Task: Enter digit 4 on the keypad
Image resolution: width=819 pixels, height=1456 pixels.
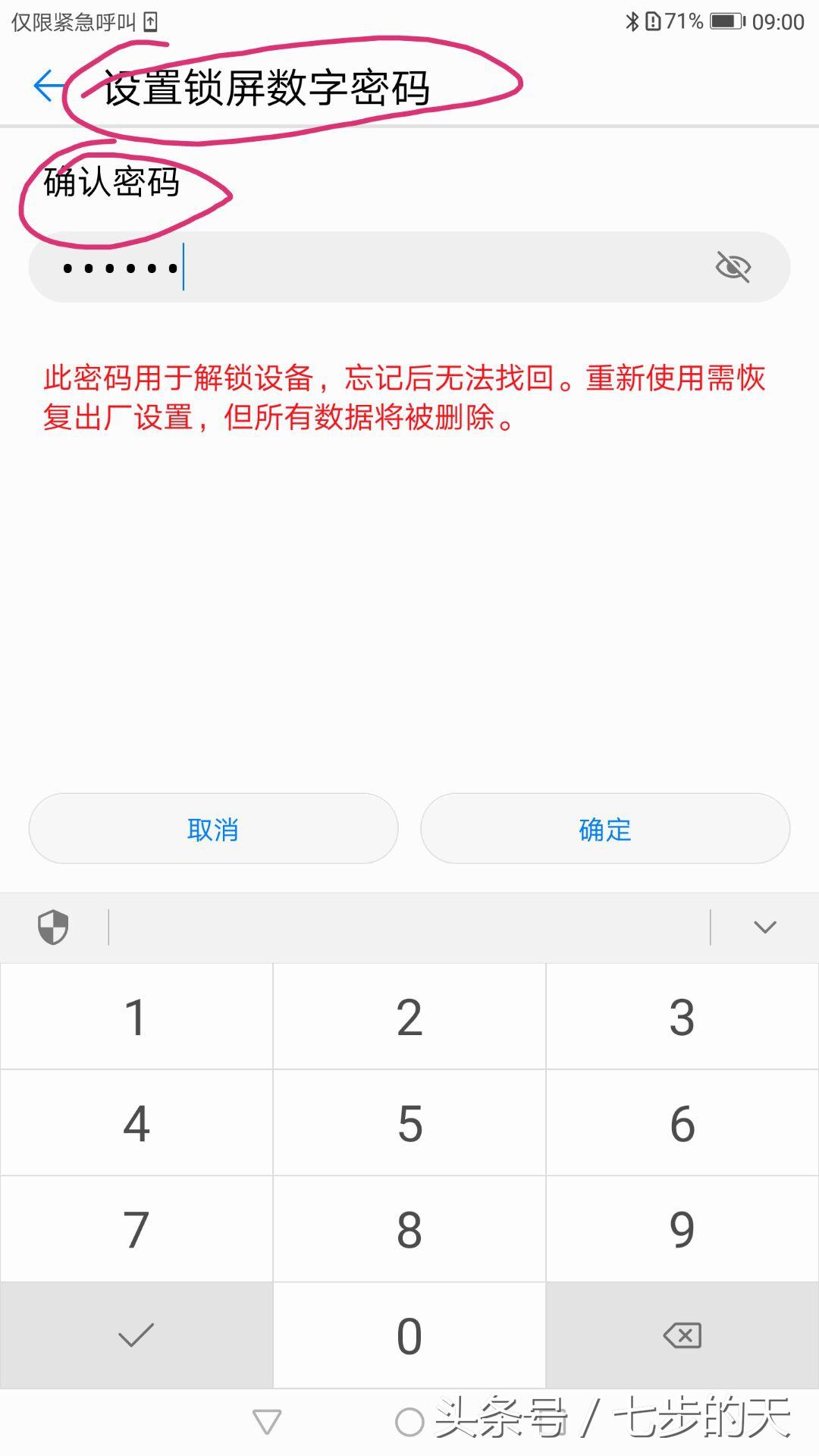Action: 136,1123
